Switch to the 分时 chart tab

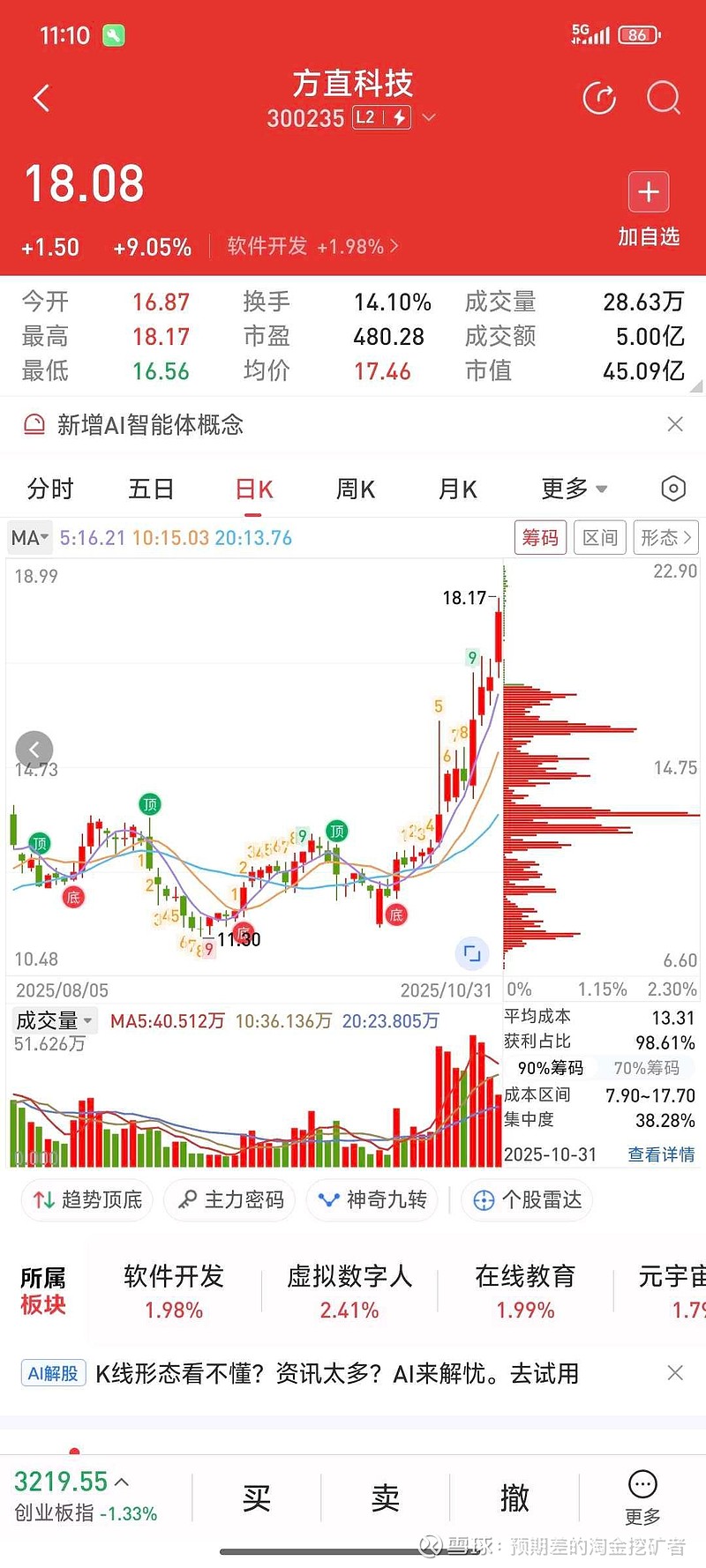pos(50,489)
